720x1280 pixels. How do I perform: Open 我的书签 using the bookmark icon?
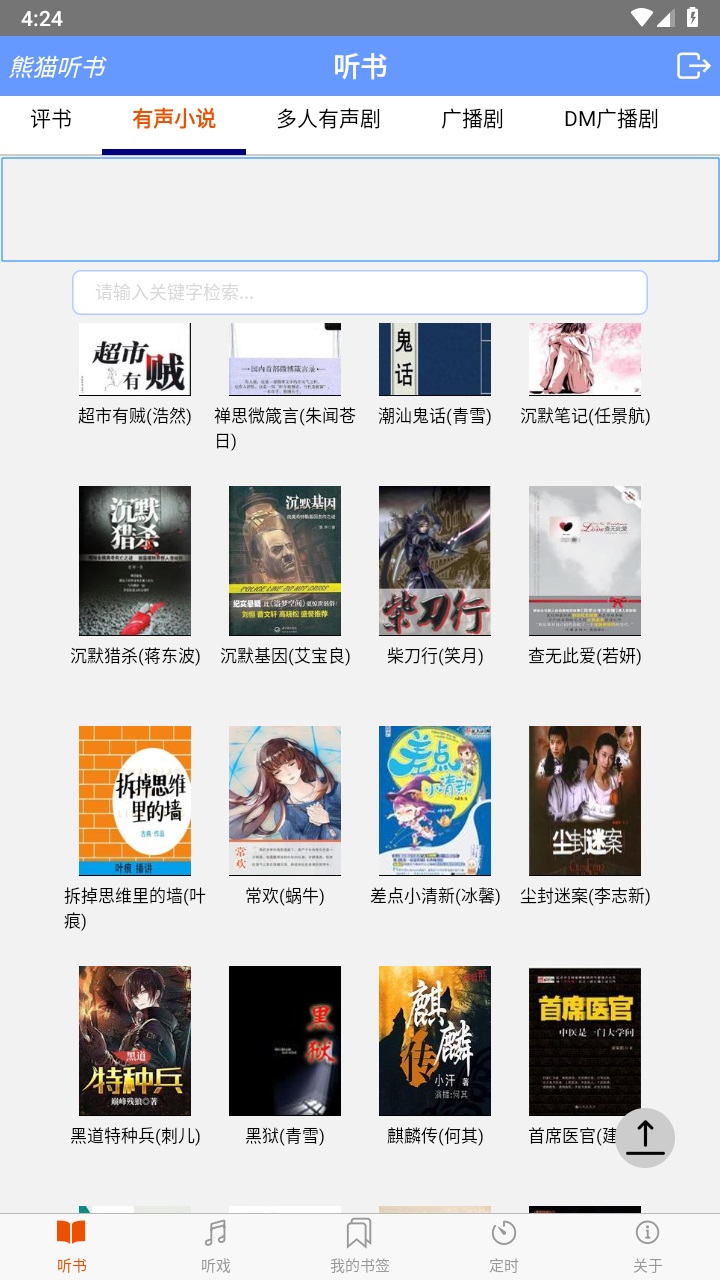(360, 1231)
